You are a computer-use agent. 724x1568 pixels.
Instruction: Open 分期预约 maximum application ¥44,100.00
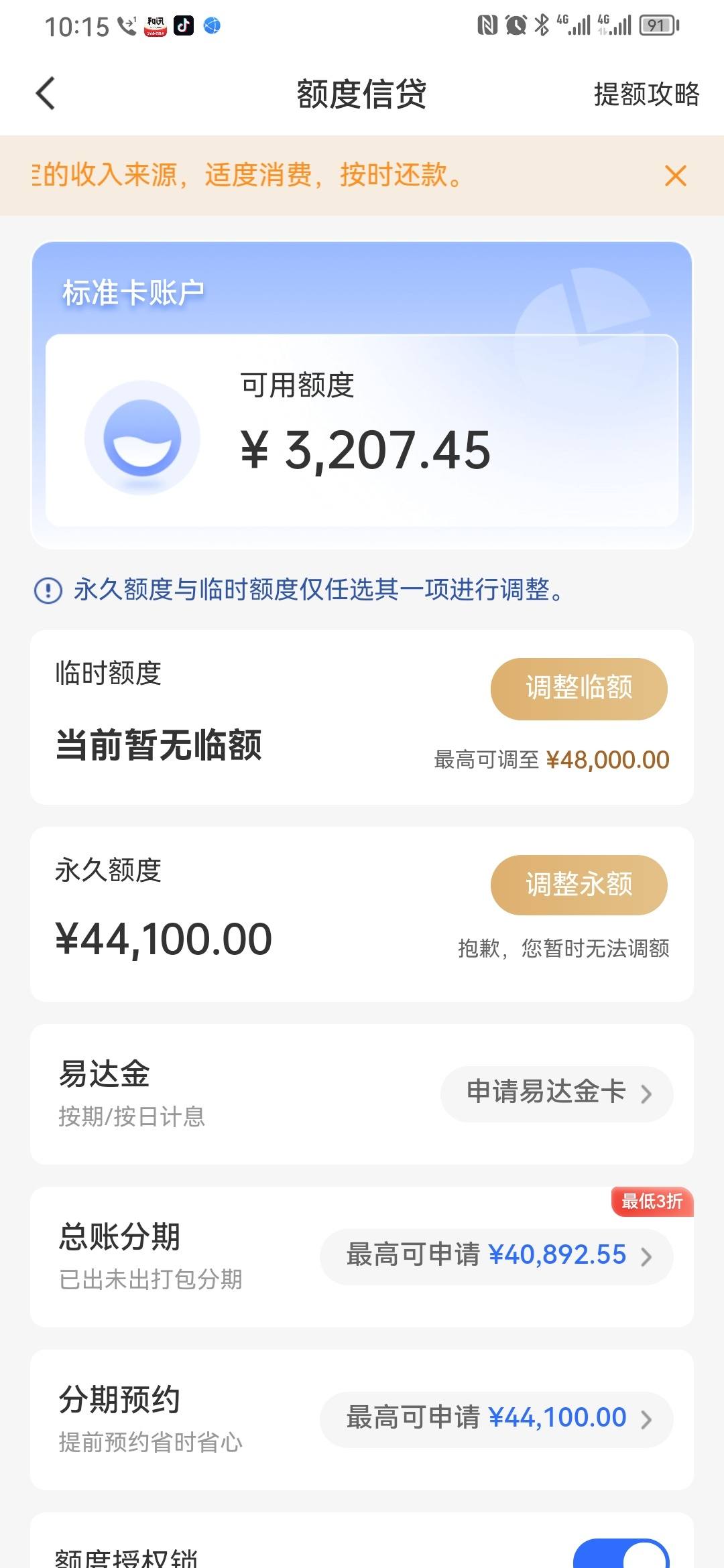[x=497, y=1419]
